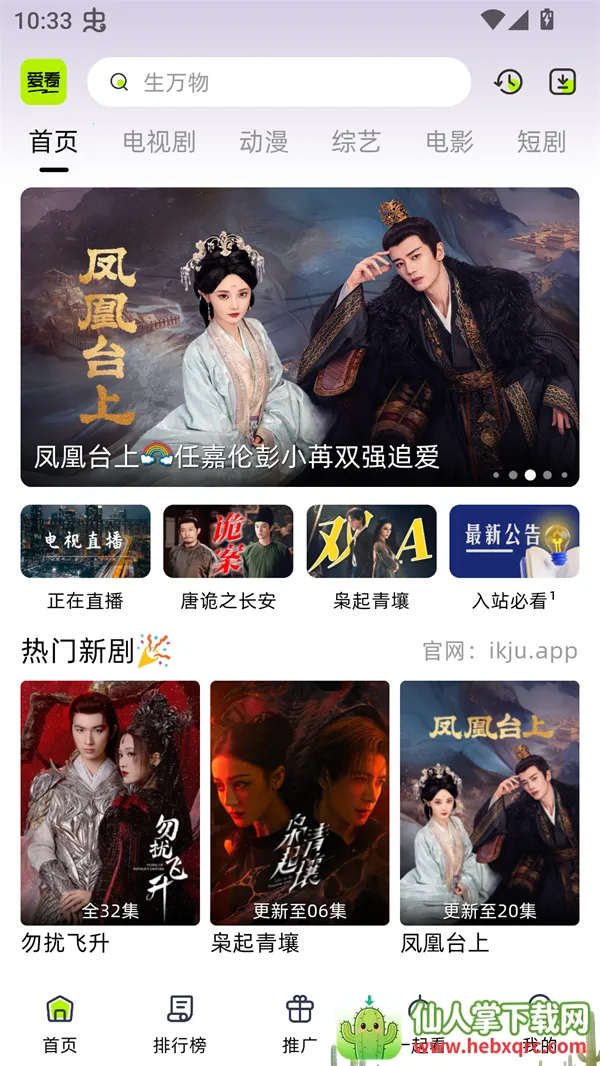Open the 凤凰台上 featured banner
The image size is (600, 1066).
tap(300, 336)
